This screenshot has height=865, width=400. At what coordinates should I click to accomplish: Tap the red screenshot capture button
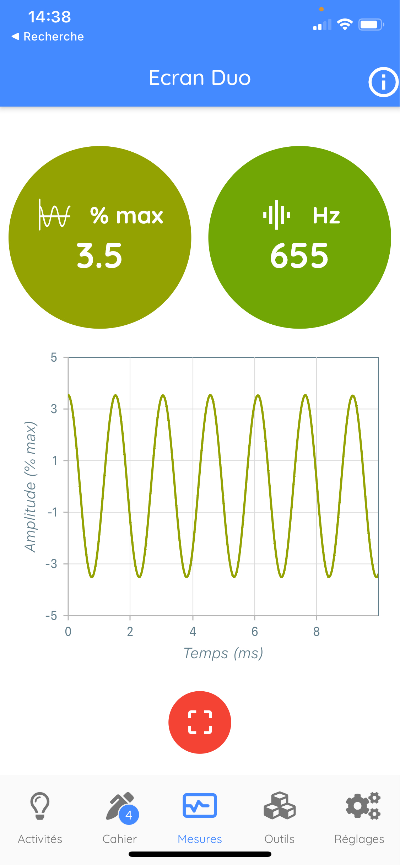[200, 722]
